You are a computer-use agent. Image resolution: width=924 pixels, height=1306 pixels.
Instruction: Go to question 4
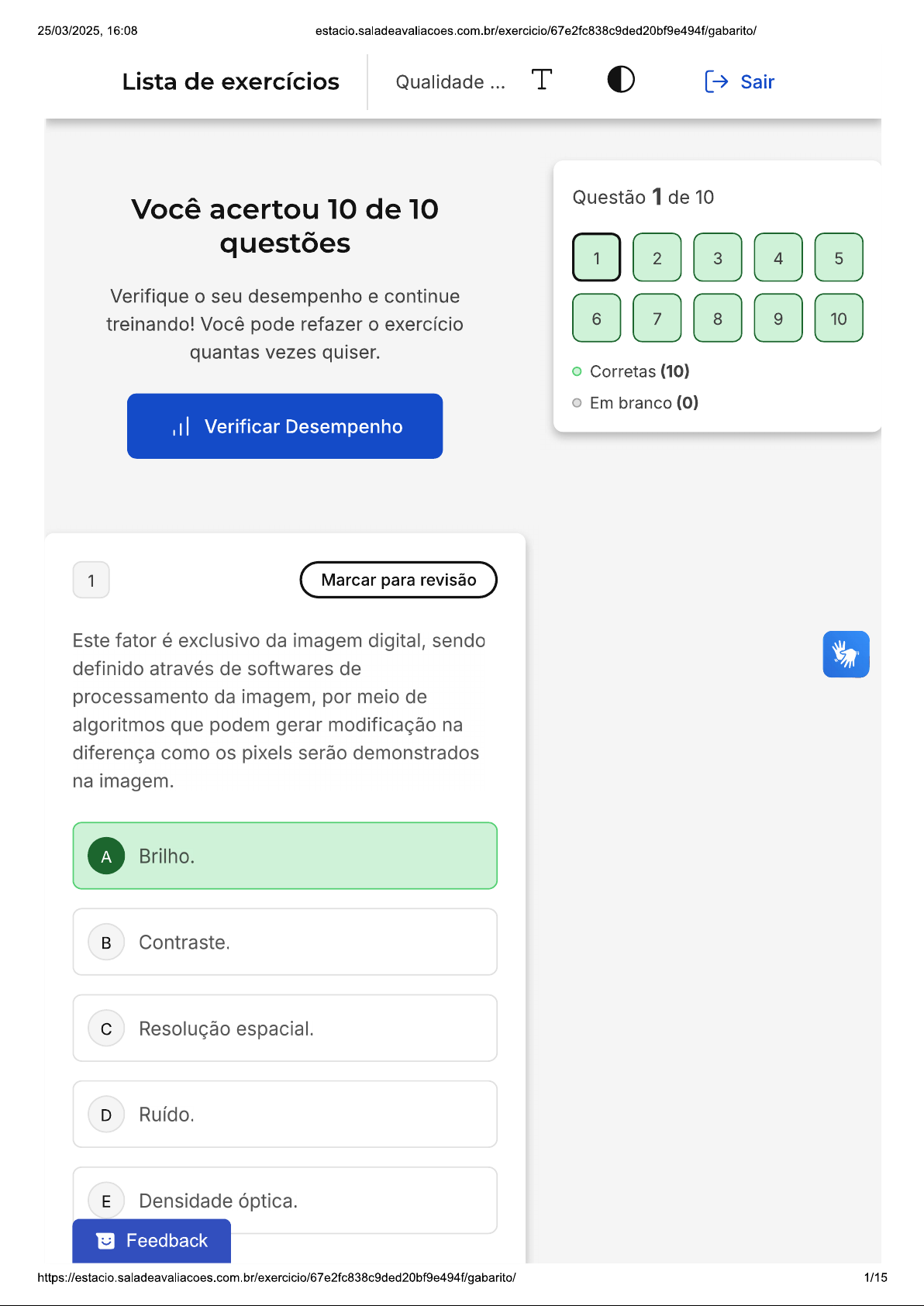click(778, 257)
